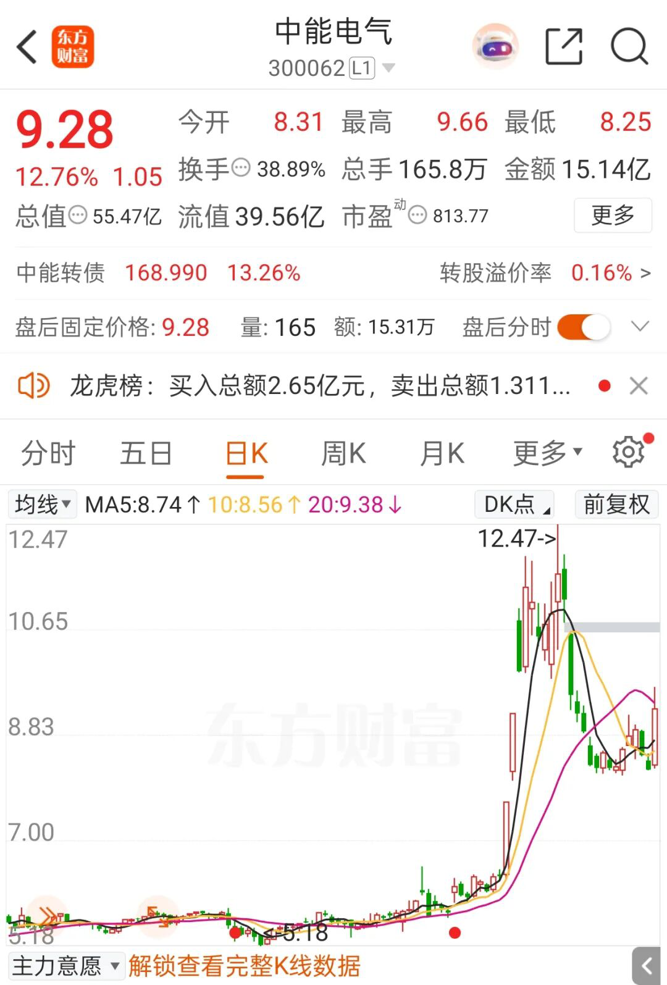
Task: Change the 前复权 adjustment setting
Action: [x=616, y=505]
